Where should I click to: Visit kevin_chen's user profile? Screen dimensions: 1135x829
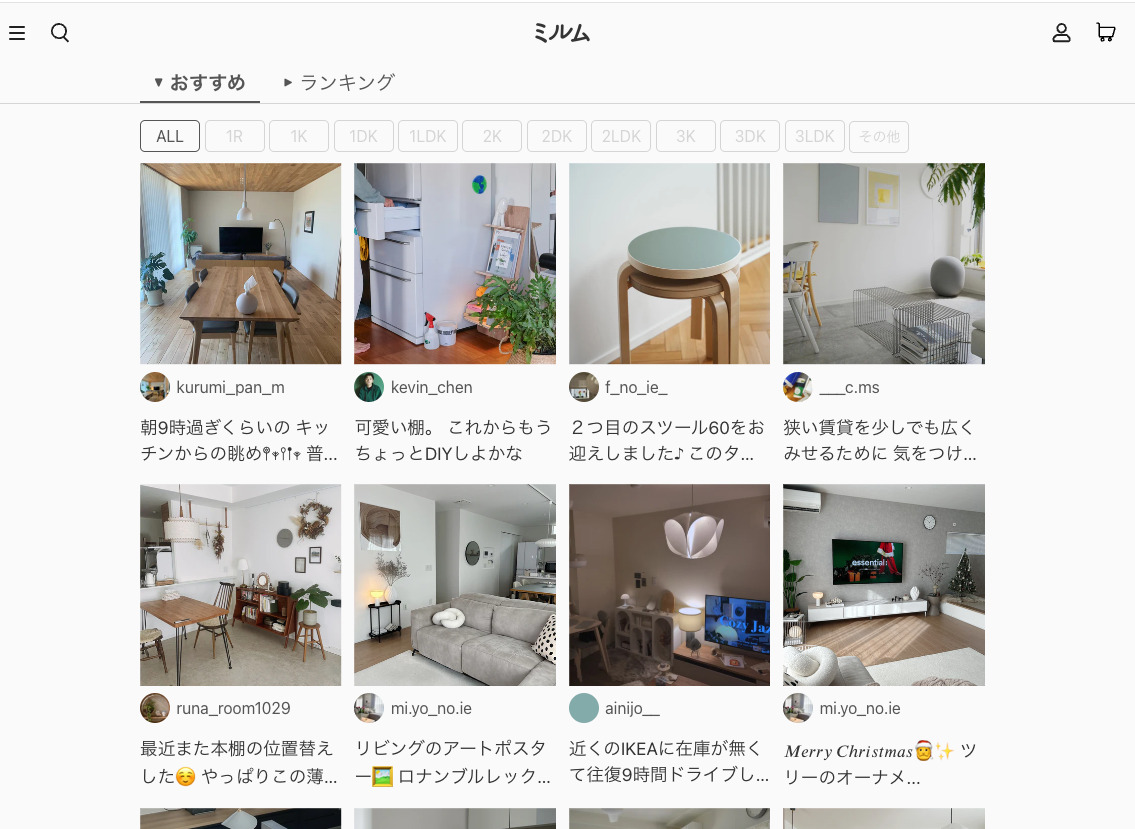tap(431, 387)
